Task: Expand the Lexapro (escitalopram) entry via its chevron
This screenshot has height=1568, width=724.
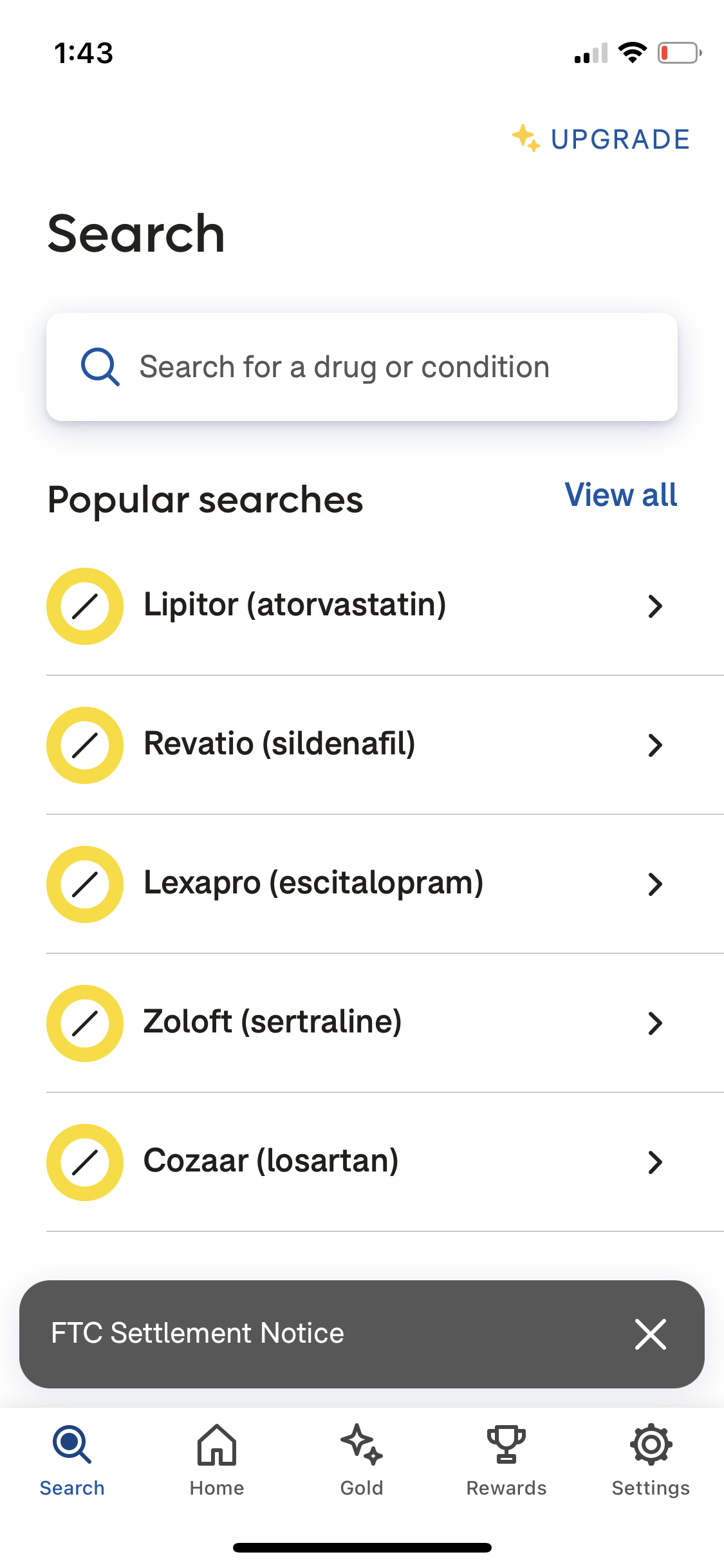Action: [655, 884]
